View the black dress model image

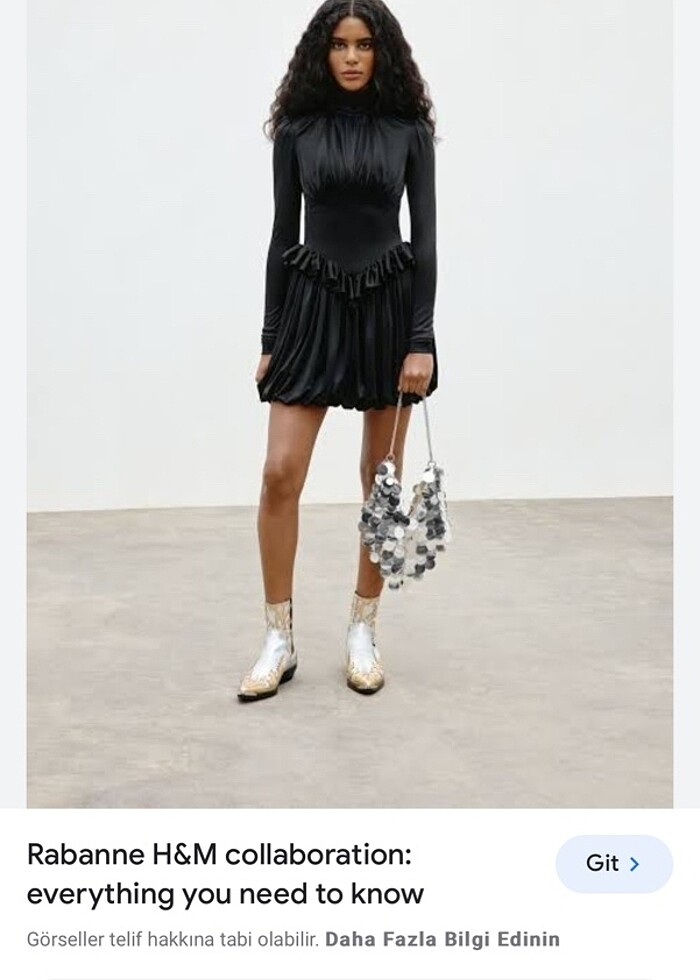pyautogui.click(x=349, y=400)
